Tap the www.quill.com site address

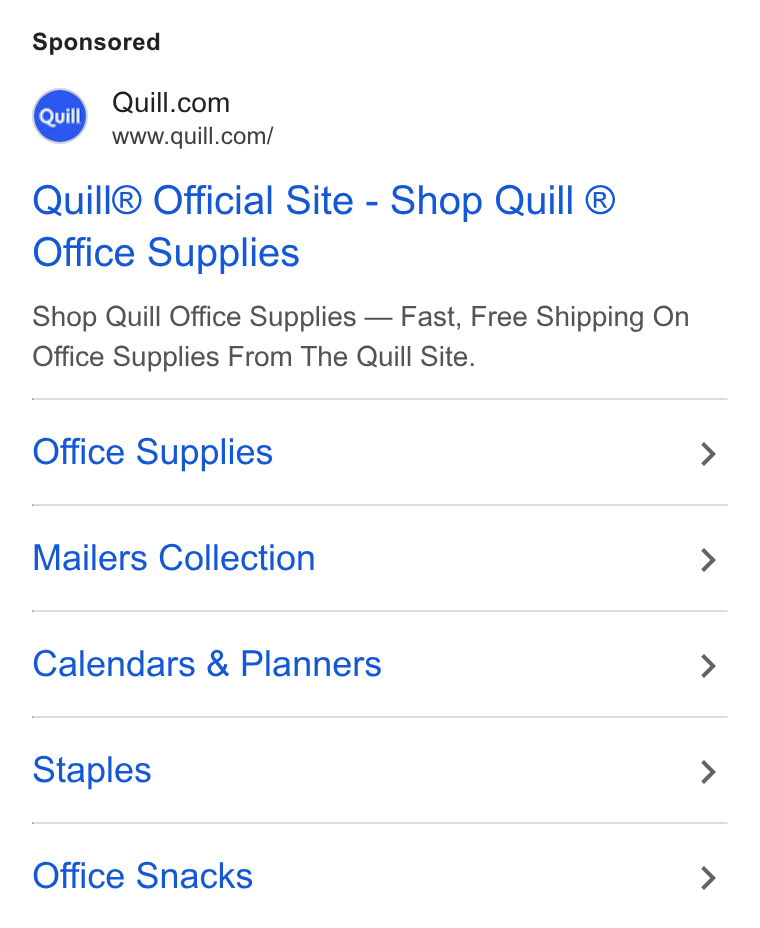pos(192,137)
